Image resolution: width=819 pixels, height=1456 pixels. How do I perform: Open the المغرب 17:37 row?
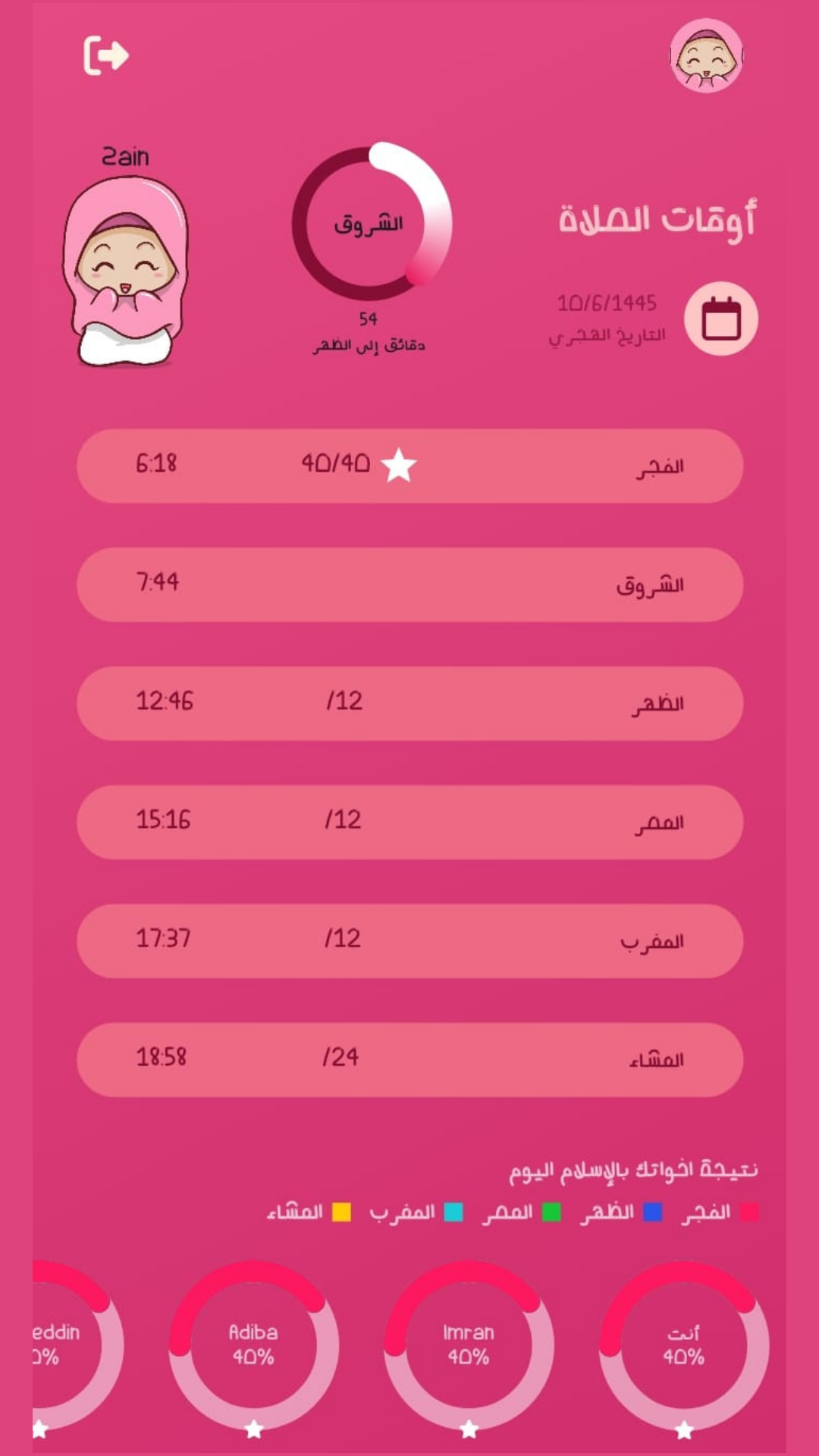pyautogui.click(x=409, y=941)
